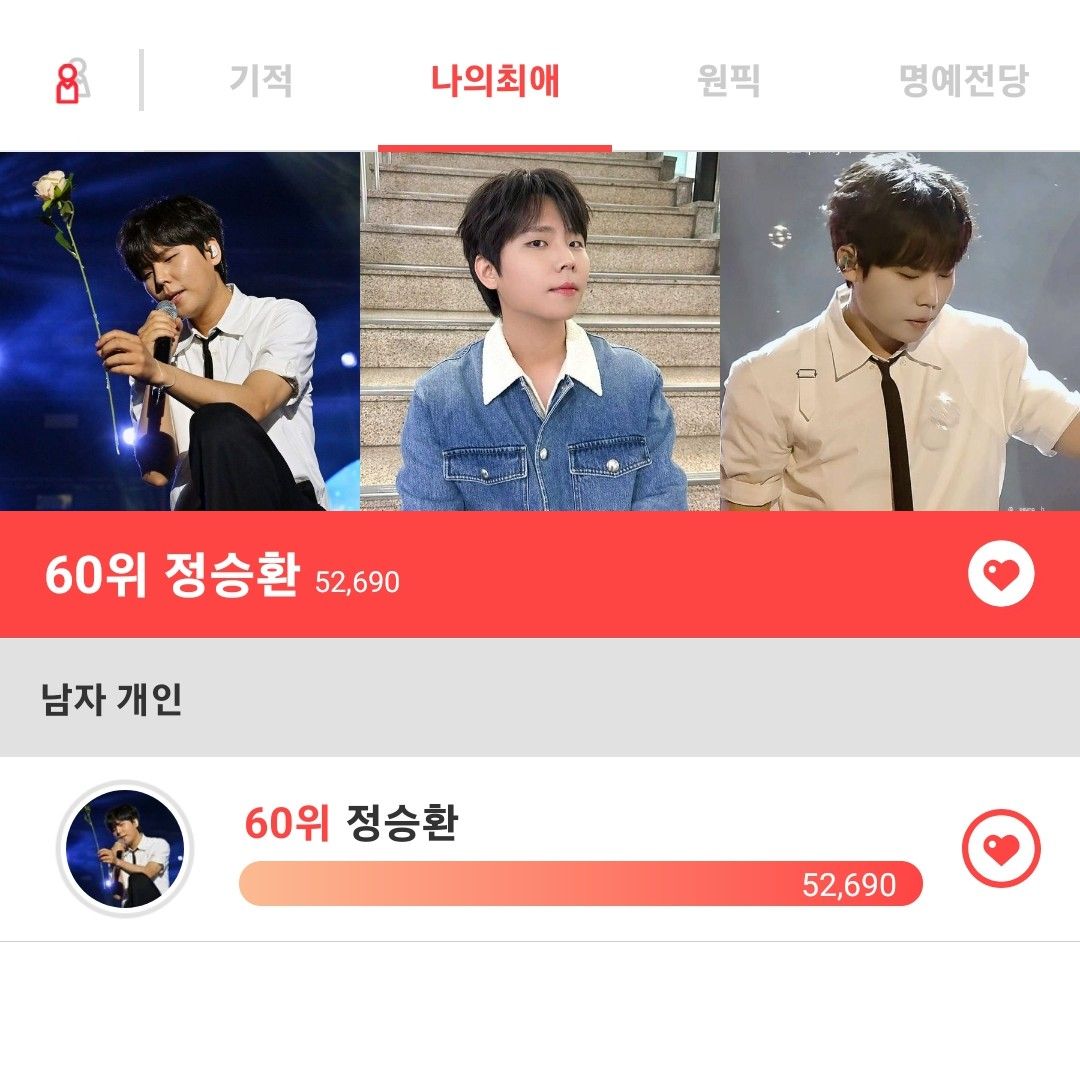The height and width of the screenshot is (1080, 1080).
Task: Open the denim jacket photo
Action: (540, 332)
